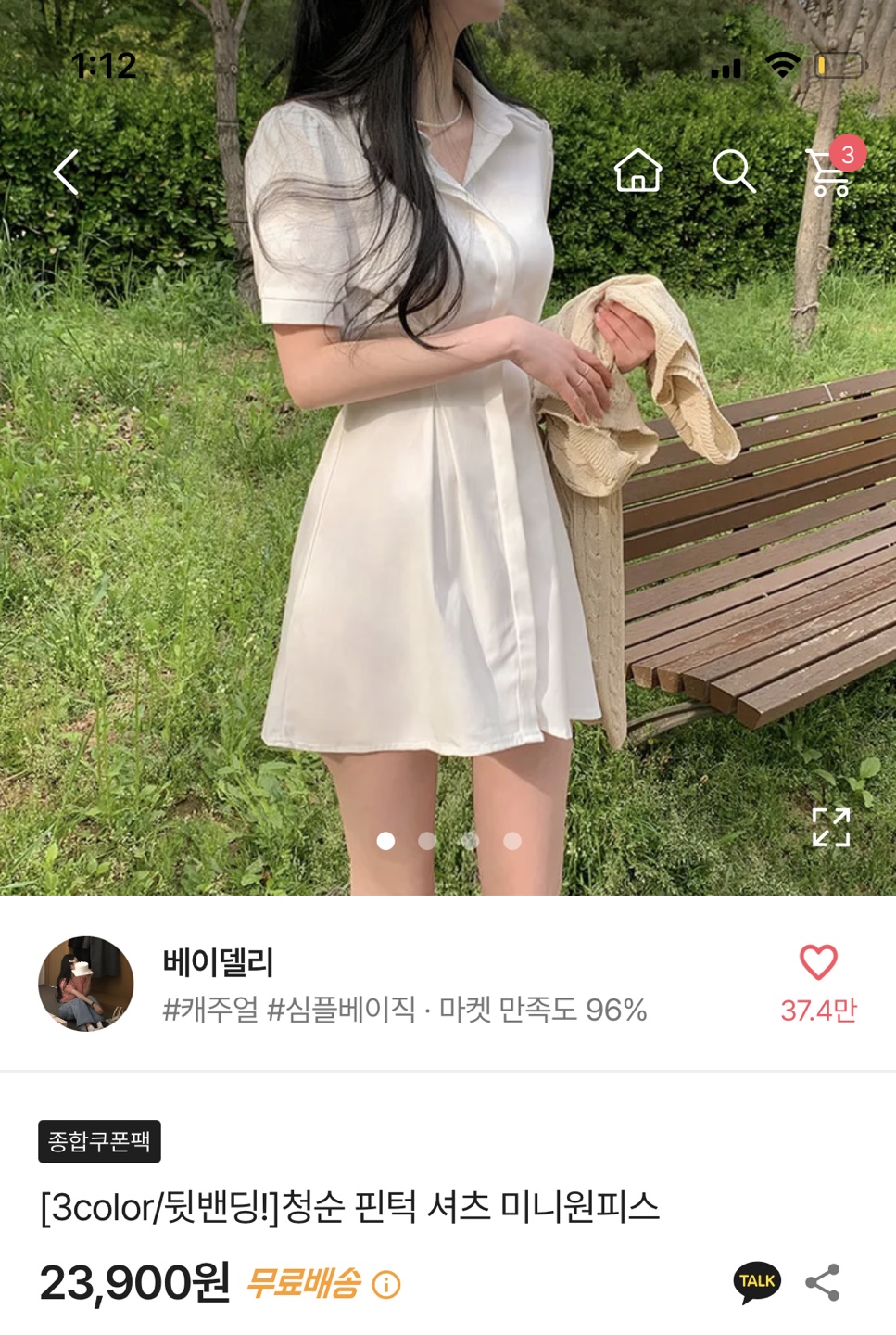Screen dimensions: 896x1335
Task: View free shipping info icon
Action: [x=385, y=1284]
